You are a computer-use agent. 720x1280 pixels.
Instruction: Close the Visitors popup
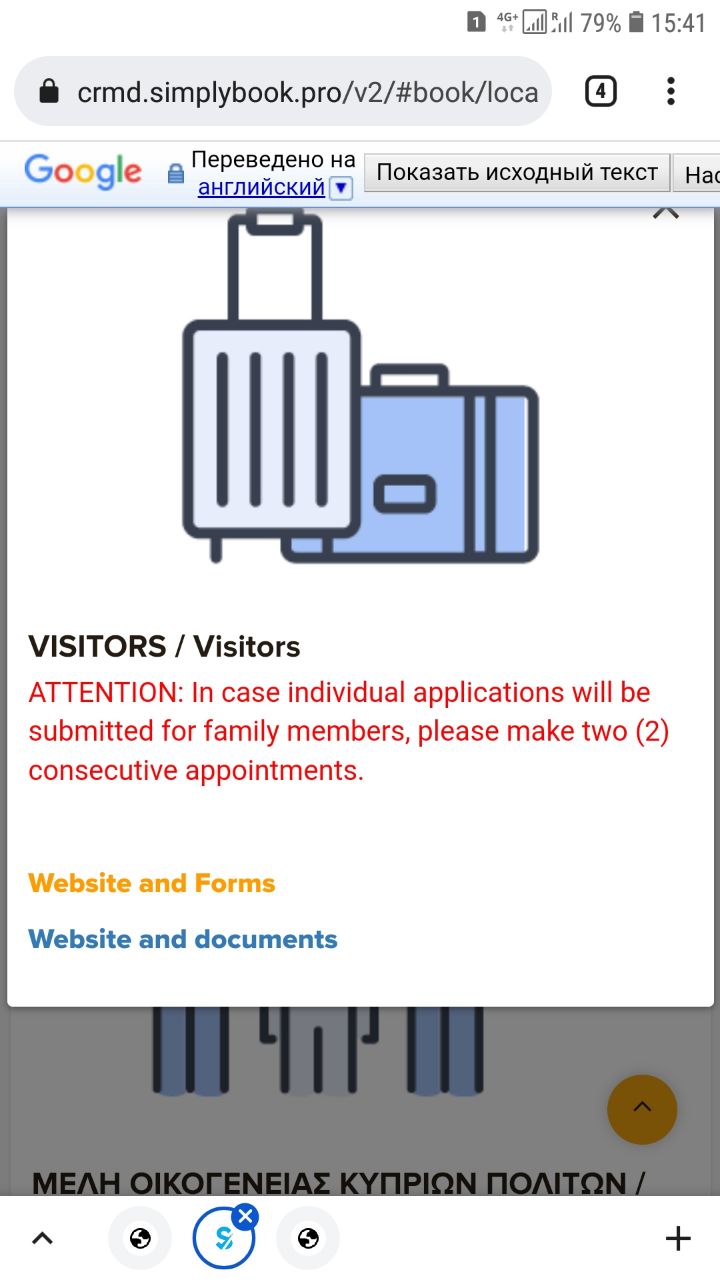click(x=666, y=211)
